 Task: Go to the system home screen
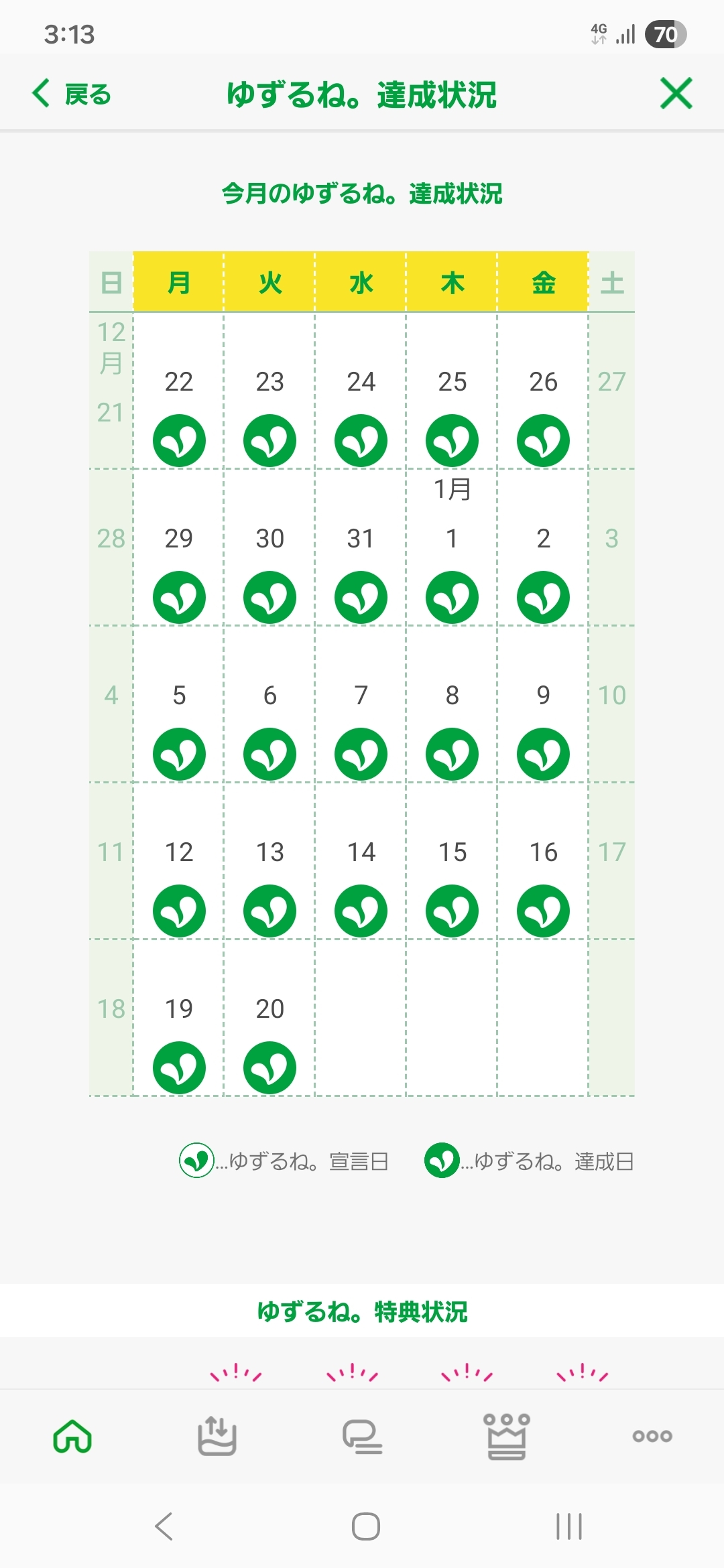(x=366, y=1526)
